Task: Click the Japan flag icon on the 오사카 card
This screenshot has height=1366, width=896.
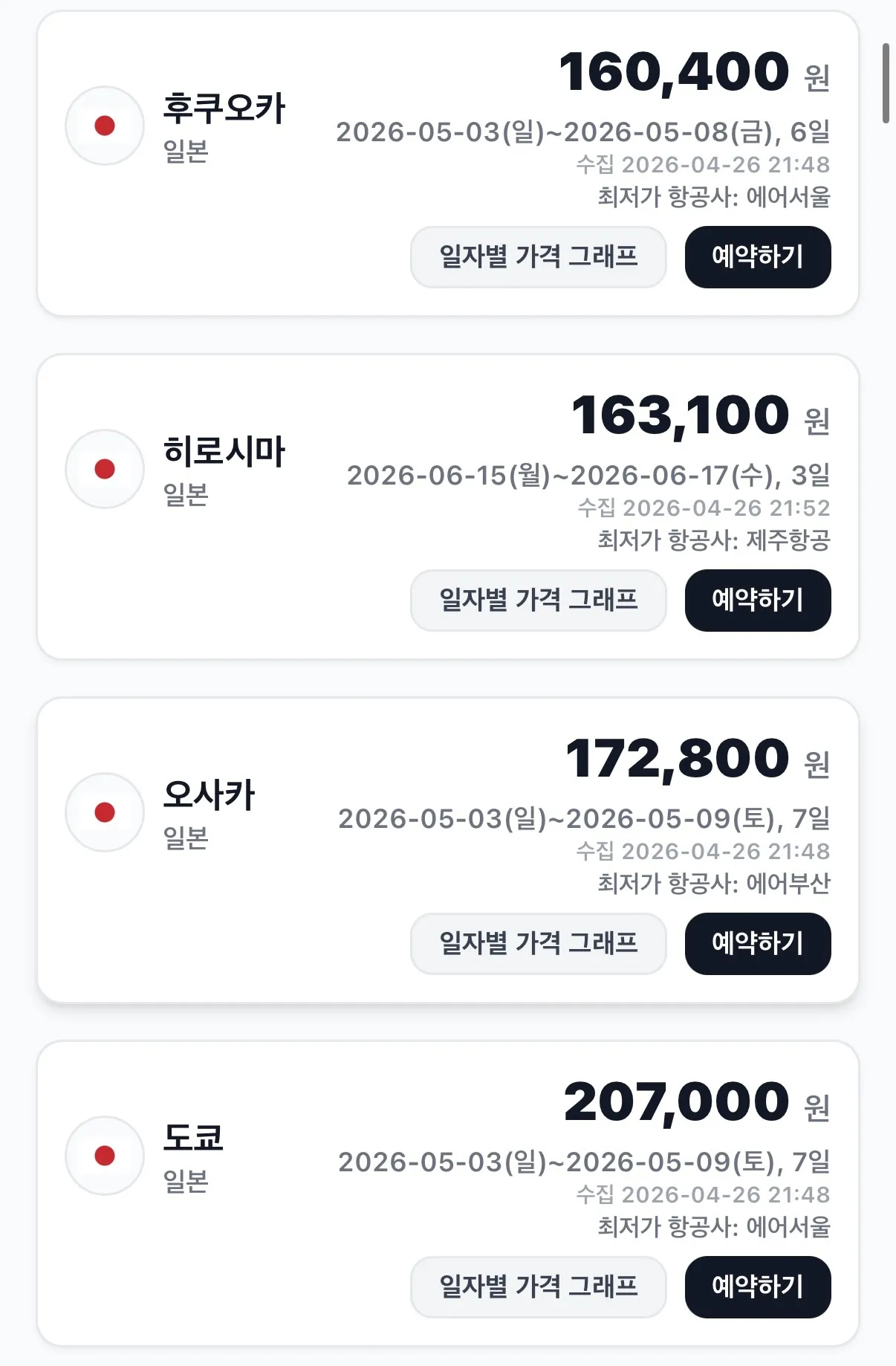Action: click(x=105, y=813)
